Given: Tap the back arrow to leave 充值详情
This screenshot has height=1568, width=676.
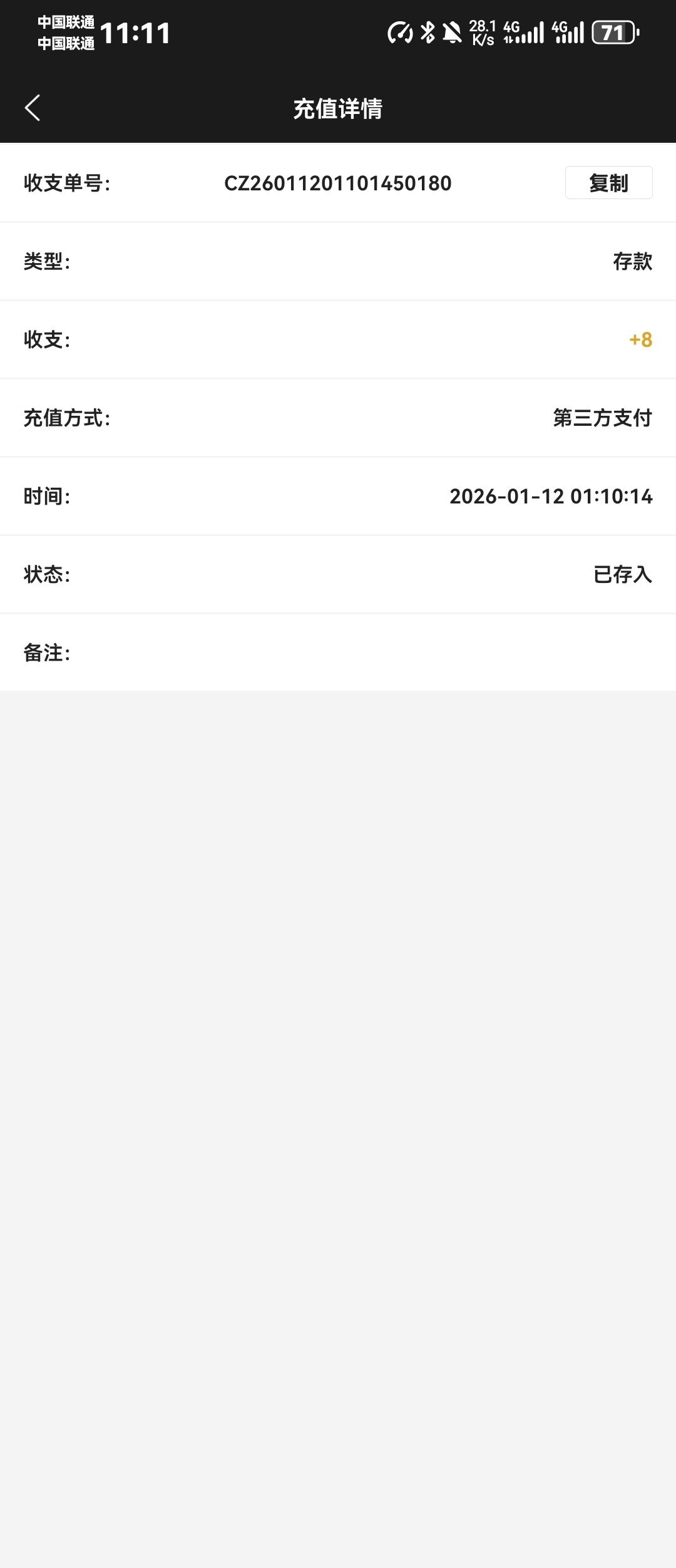Looking at the screenshot, I should pyautogui.click(x=33, y=108).
